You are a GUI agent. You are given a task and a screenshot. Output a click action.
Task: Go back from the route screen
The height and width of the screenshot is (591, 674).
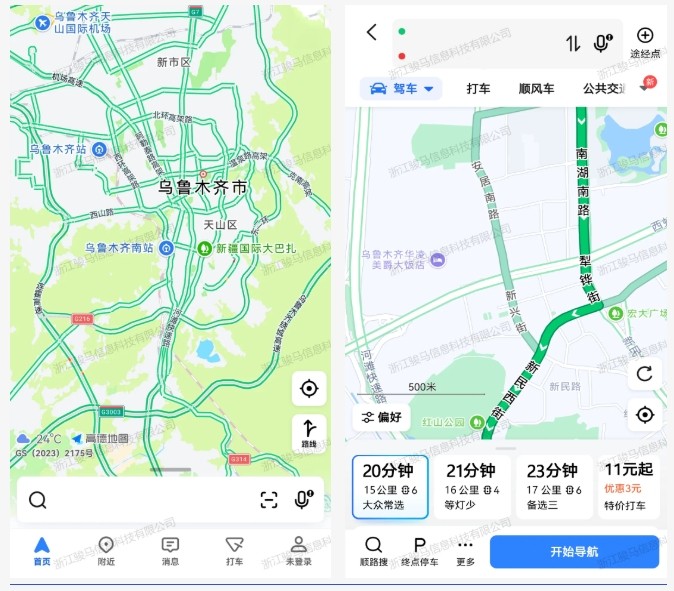[x=372, y=32]
